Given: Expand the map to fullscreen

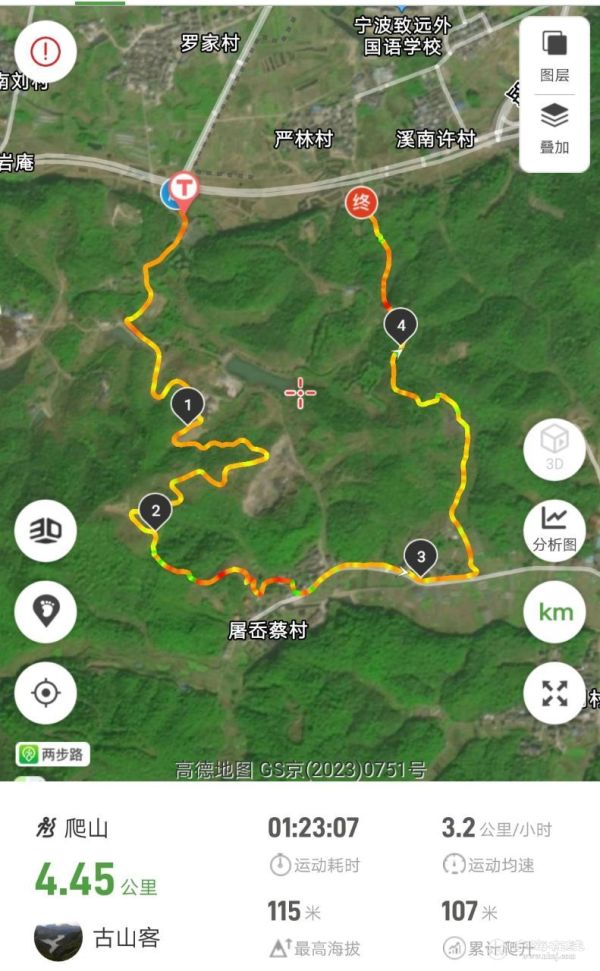Looking at the screenshot, I should point(554,693).
